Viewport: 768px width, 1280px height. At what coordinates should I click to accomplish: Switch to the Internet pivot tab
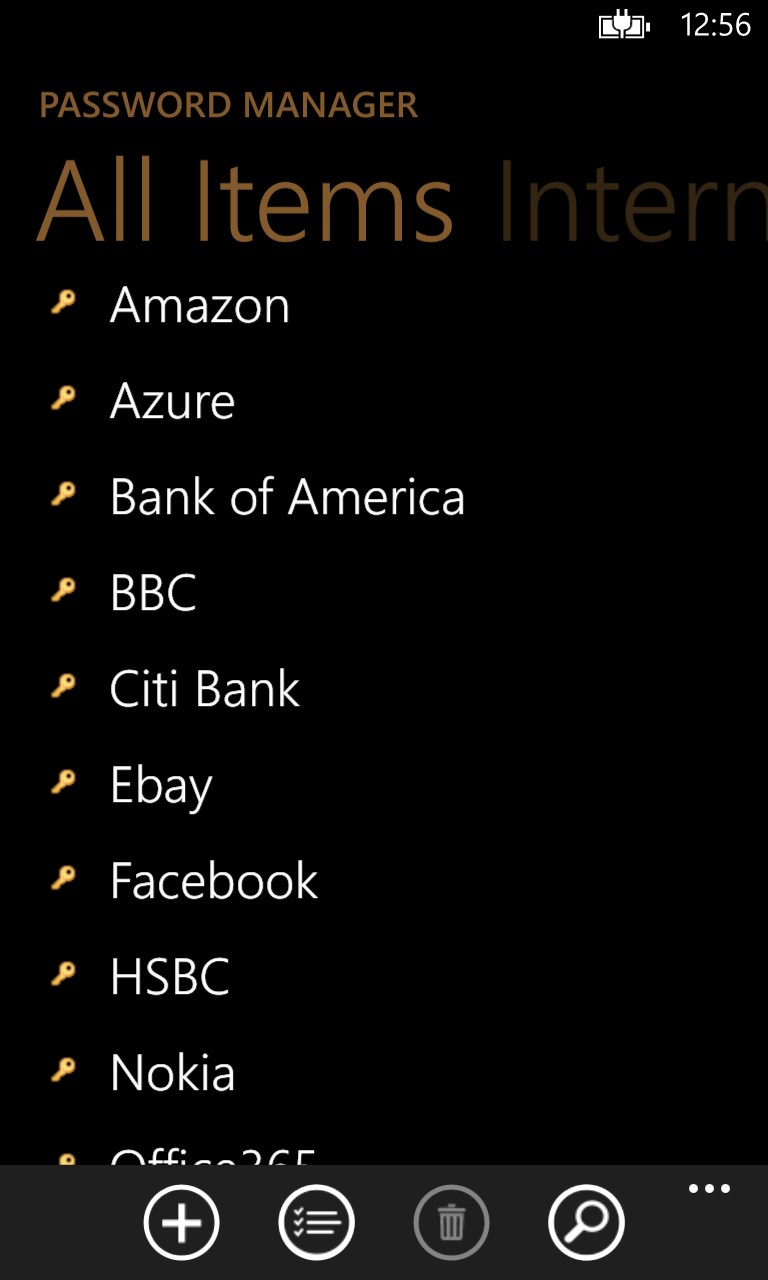(632, 202)
